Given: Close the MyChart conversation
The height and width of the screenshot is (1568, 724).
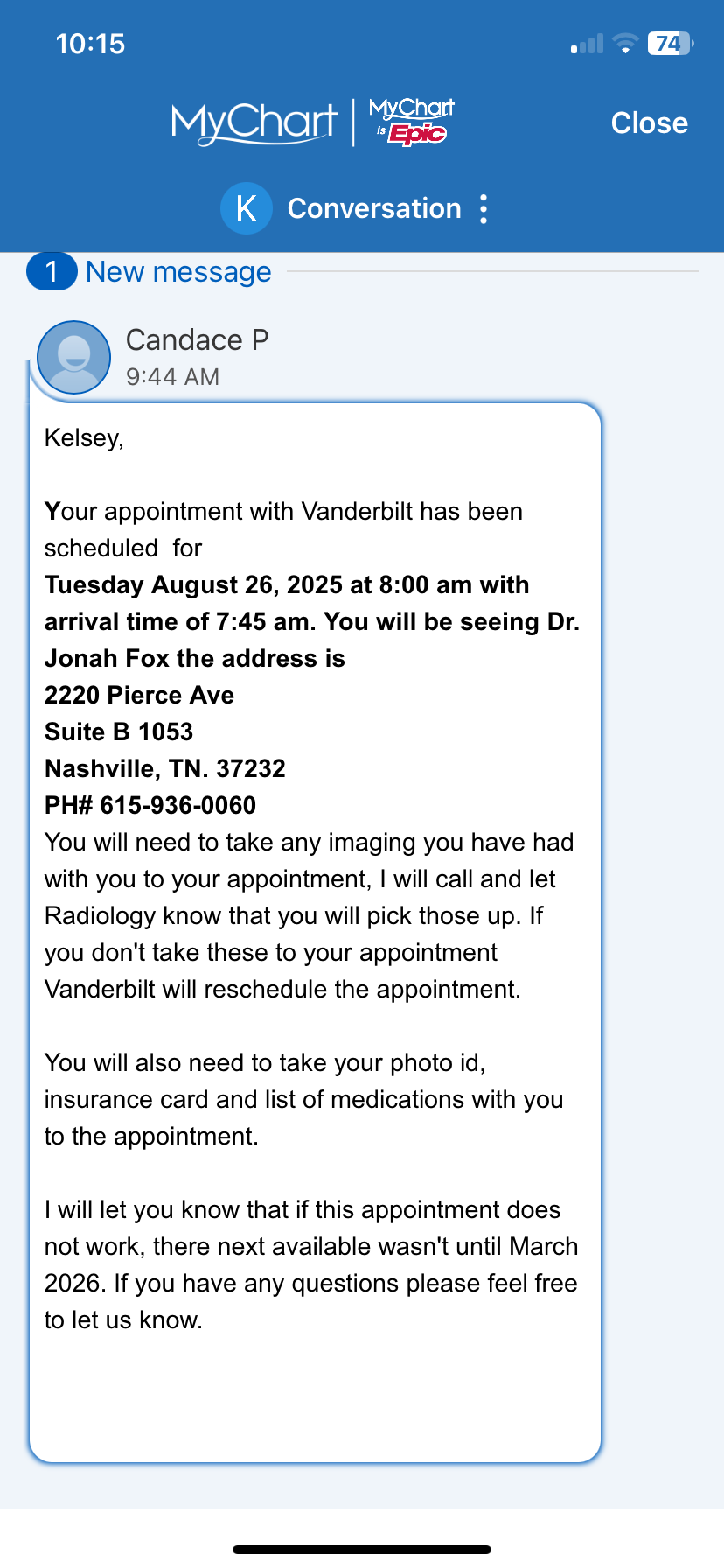Looking at the screenshot, I should (x=649, y=123).
